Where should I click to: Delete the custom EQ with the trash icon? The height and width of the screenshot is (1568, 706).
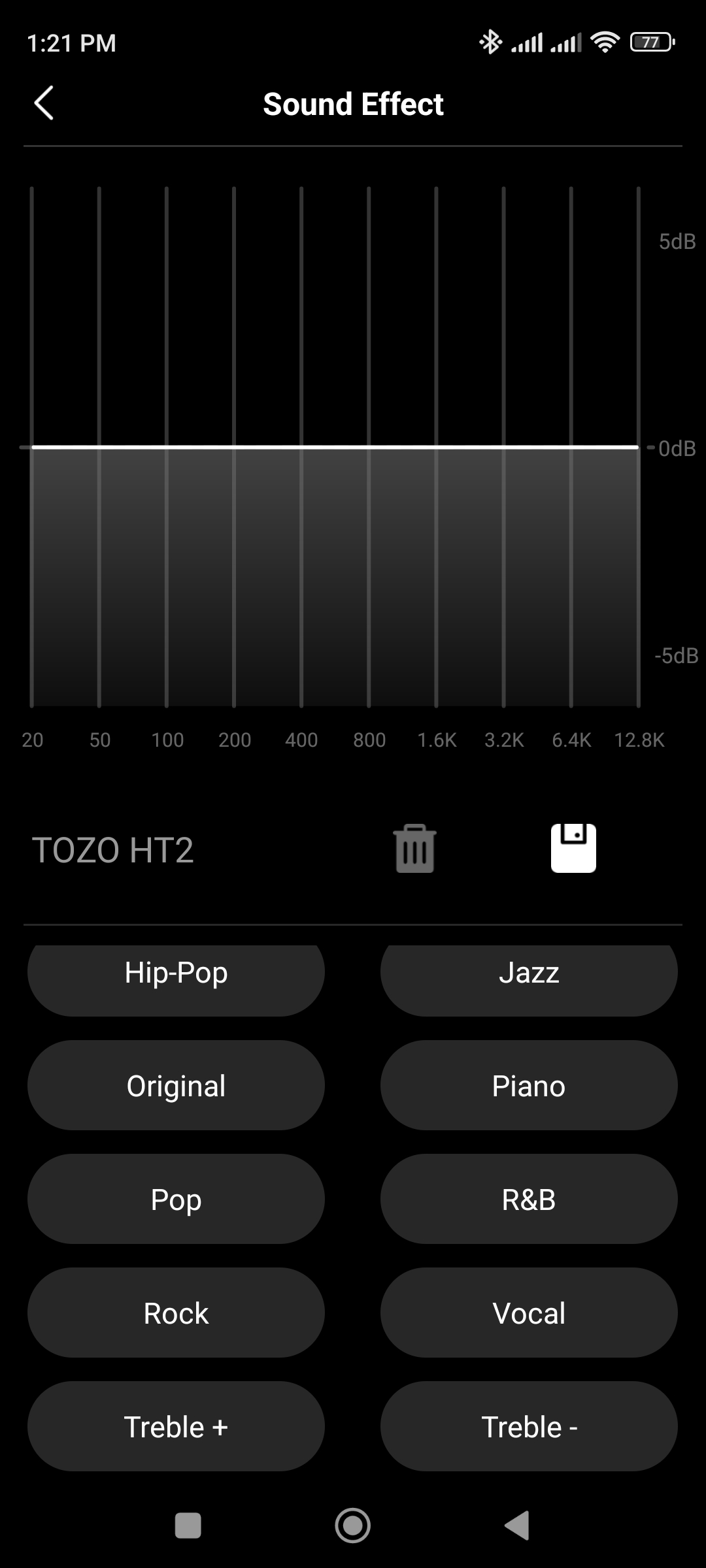(414, 849)
